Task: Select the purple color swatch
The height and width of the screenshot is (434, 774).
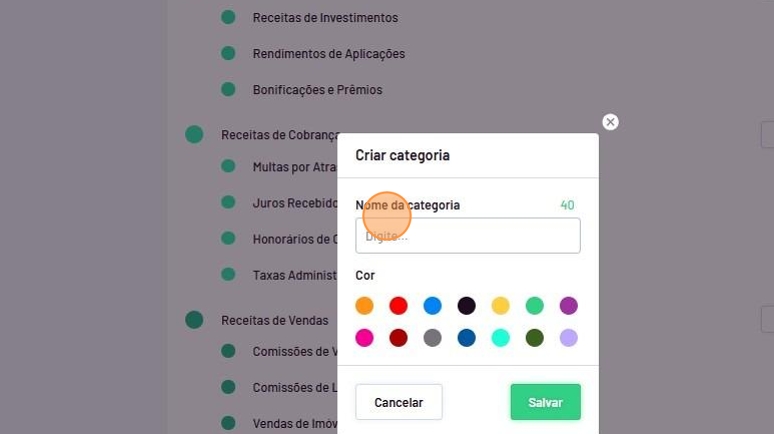Action: (x=568, y=306)
